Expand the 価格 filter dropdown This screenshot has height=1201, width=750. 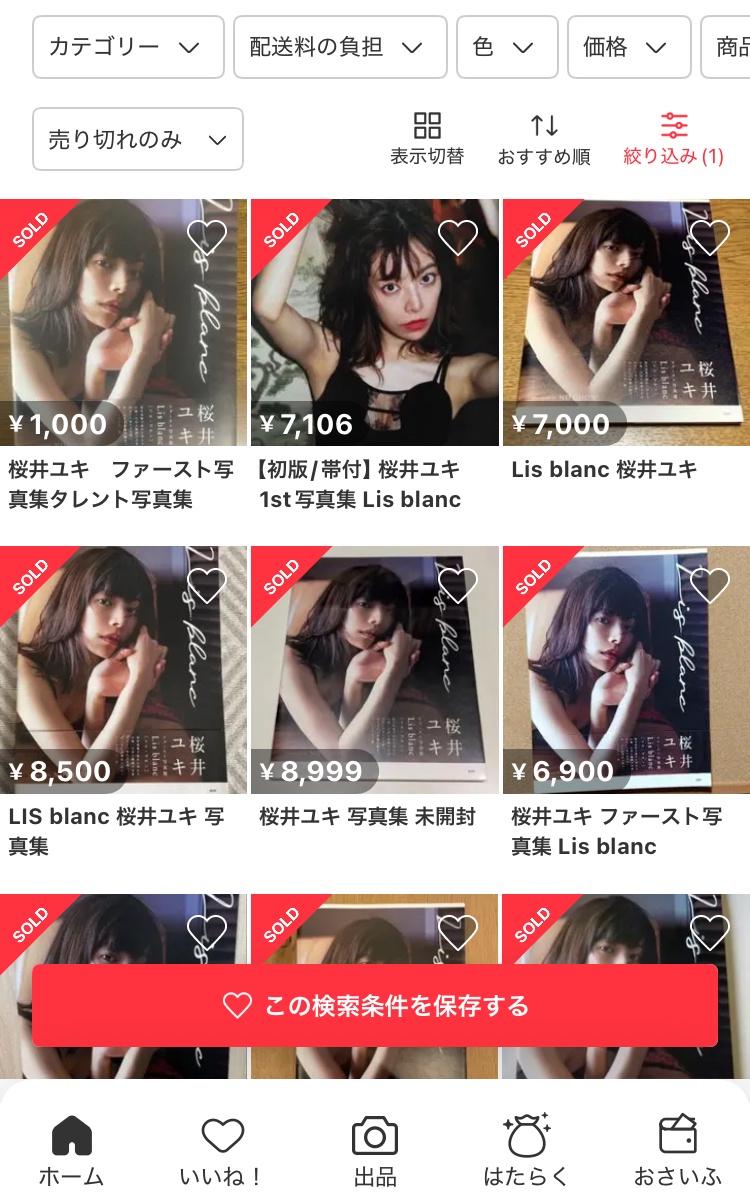(629, 47)
